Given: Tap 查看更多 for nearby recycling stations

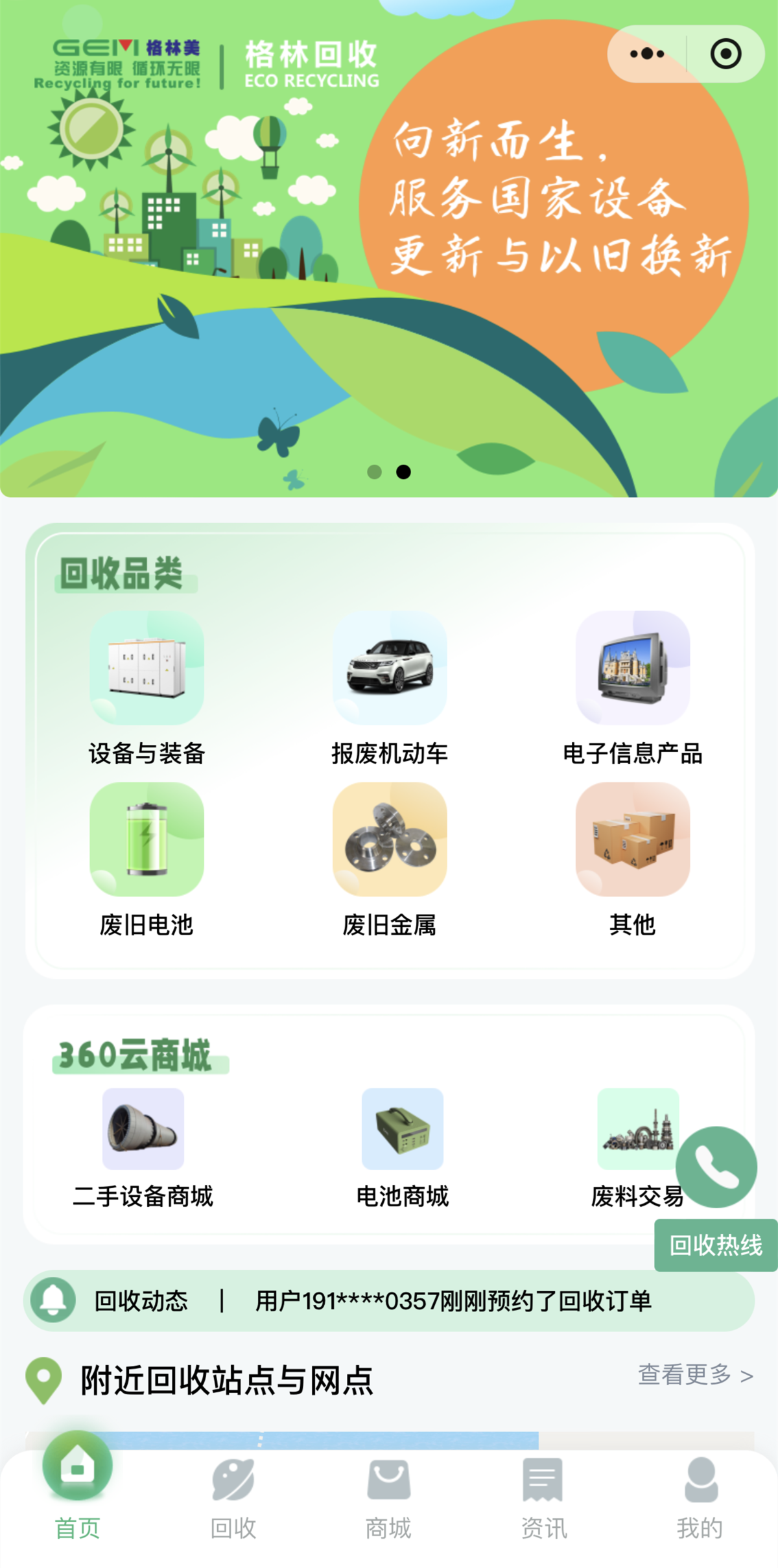Looking at the screenshot, I should tap(695, 1375).
